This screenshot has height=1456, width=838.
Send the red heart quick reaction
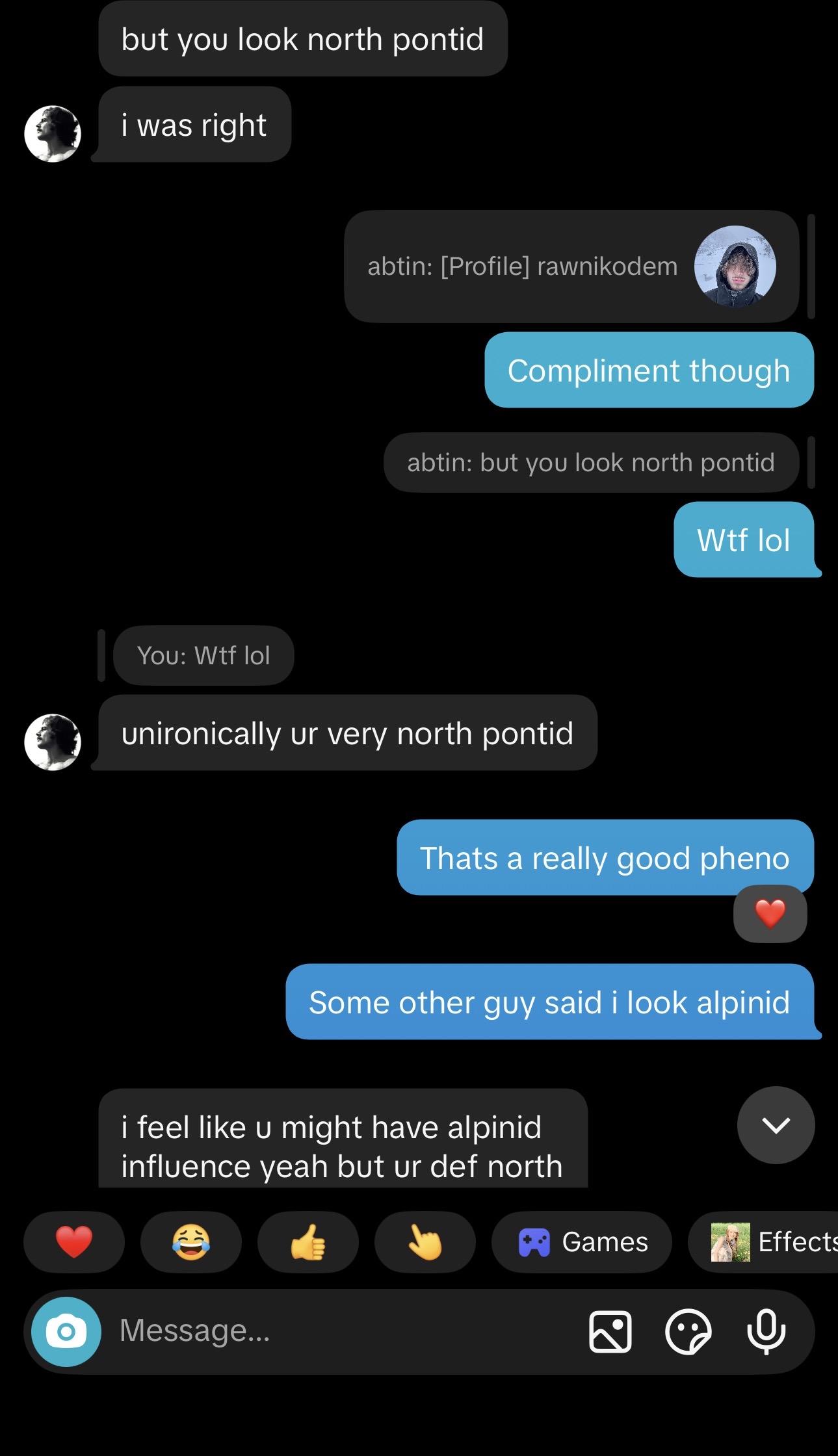coord(74,1241)
